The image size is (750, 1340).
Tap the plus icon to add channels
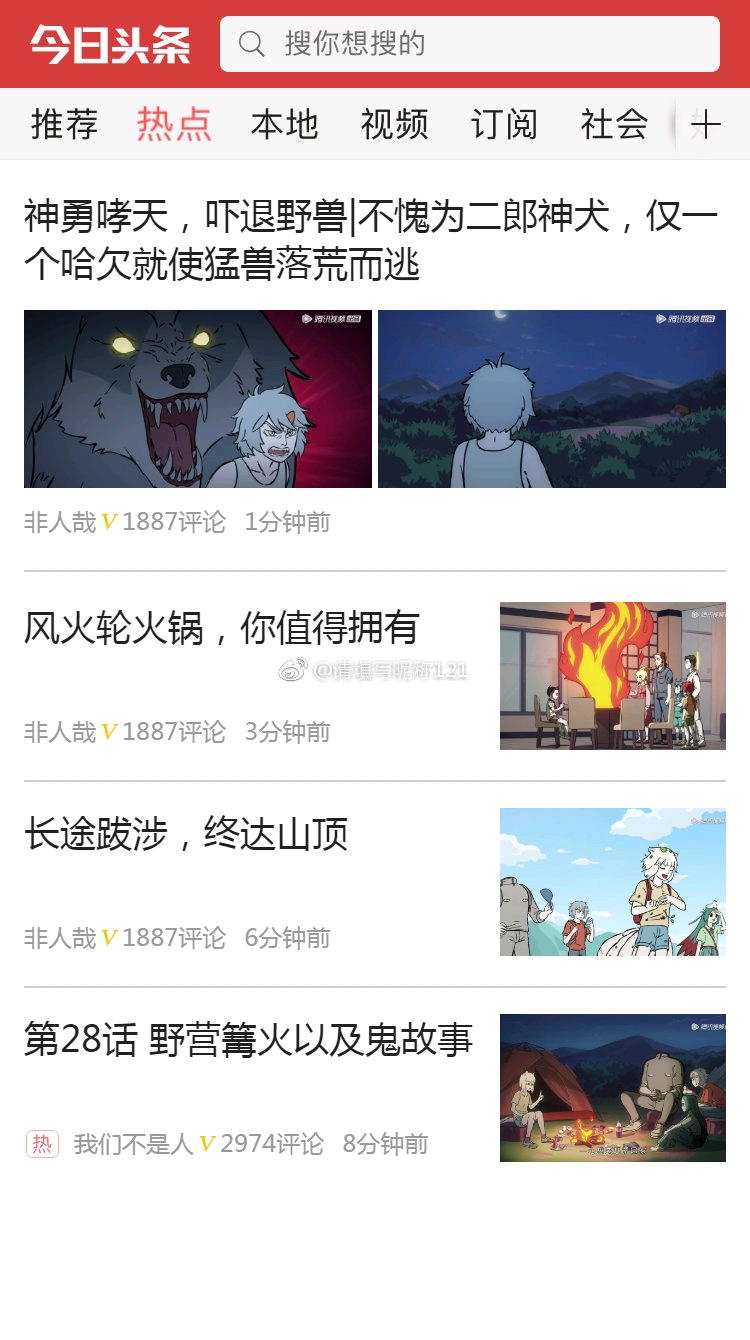point(706,125)
